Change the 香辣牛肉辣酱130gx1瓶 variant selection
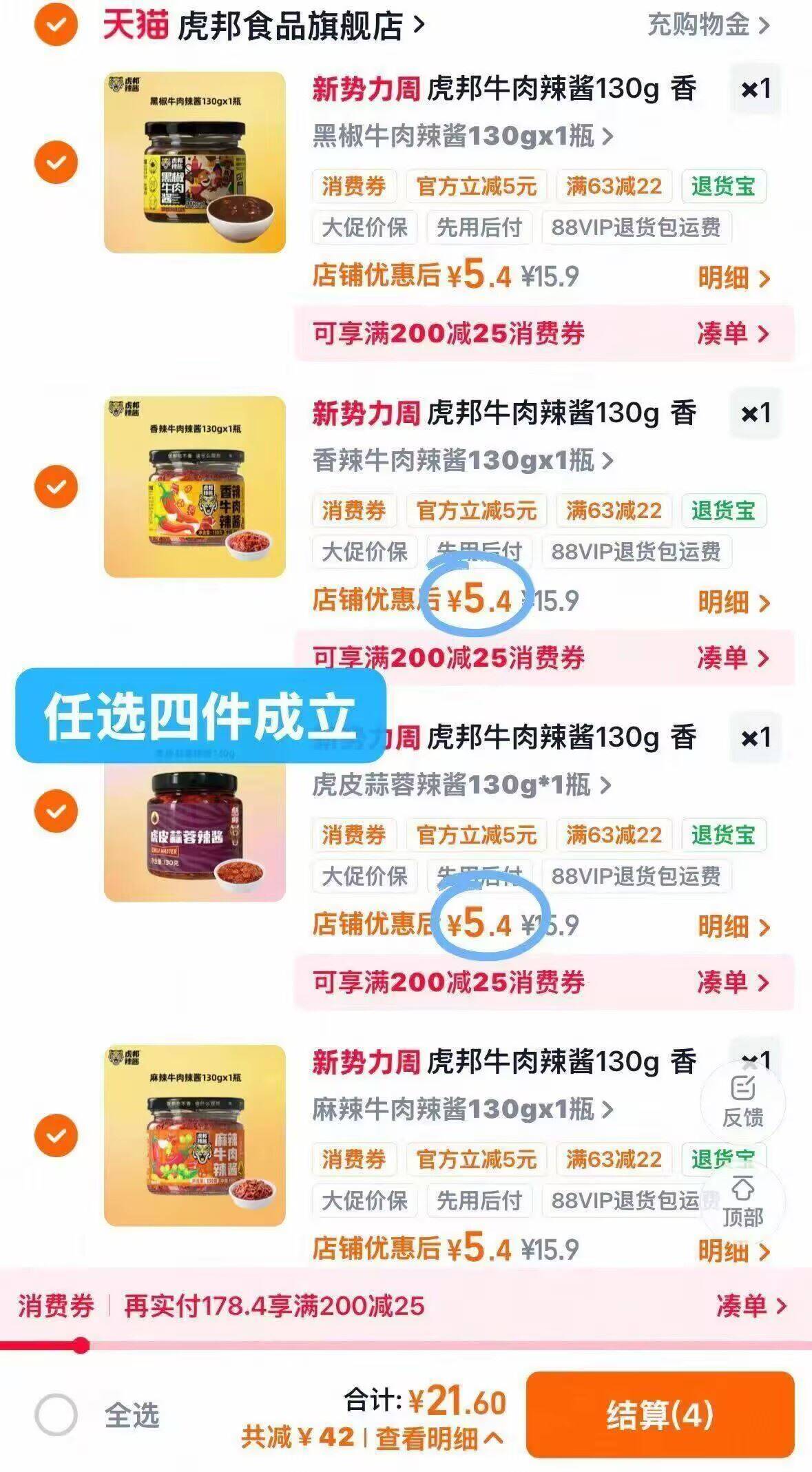The image size is (812, 1472). point(462,460)
